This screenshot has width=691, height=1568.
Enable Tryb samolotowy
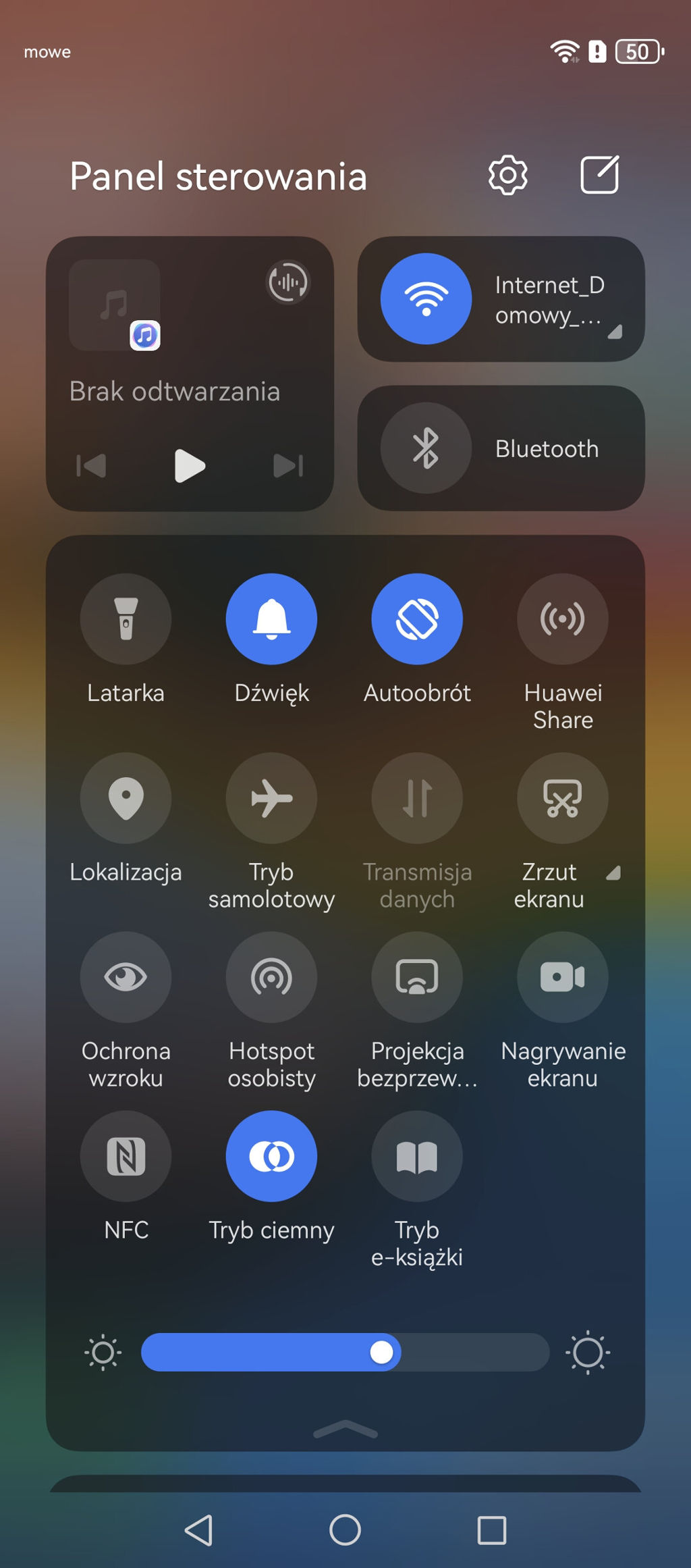click(x=271, y=798)
